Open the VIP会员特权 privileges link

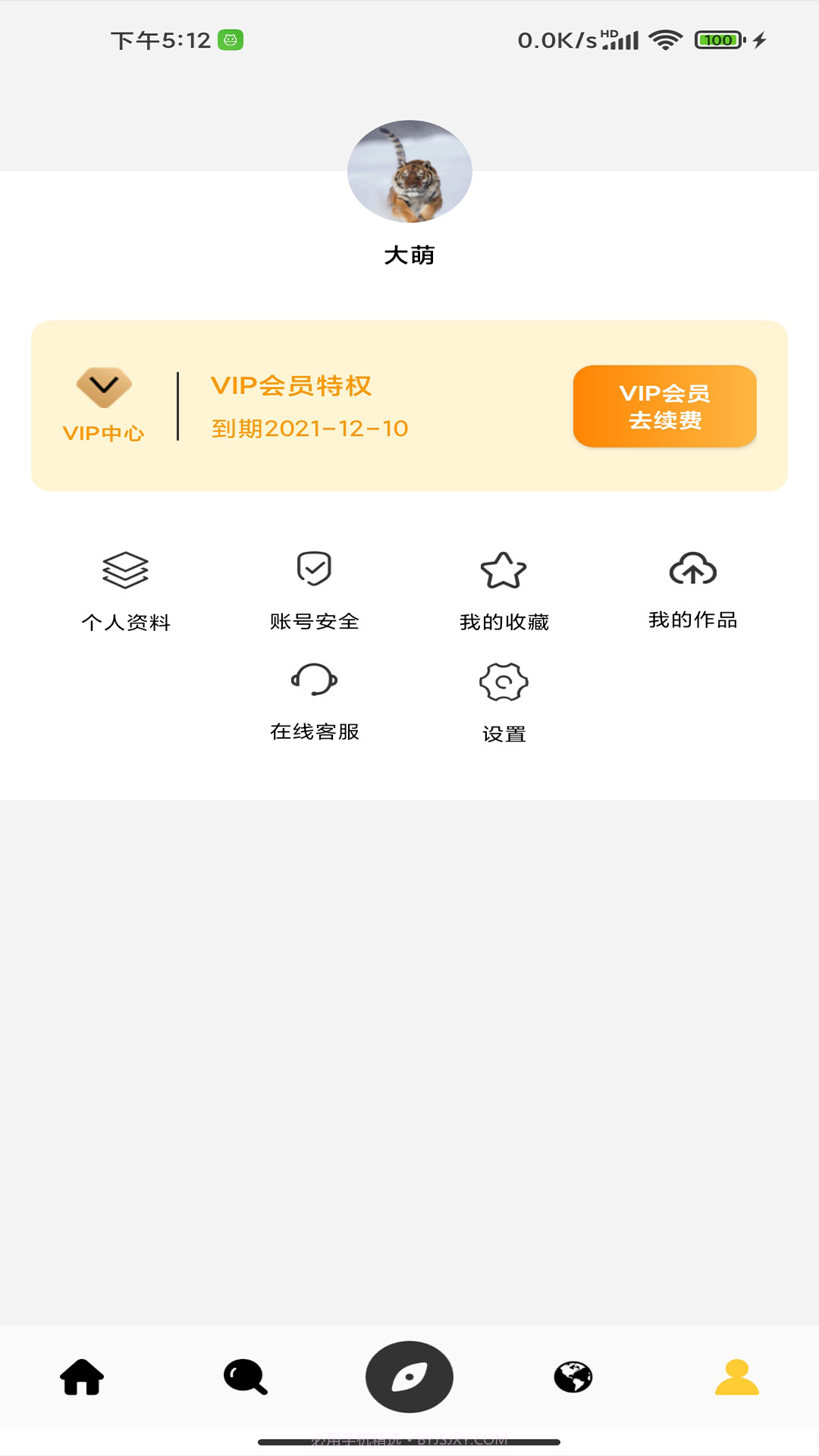292,385
